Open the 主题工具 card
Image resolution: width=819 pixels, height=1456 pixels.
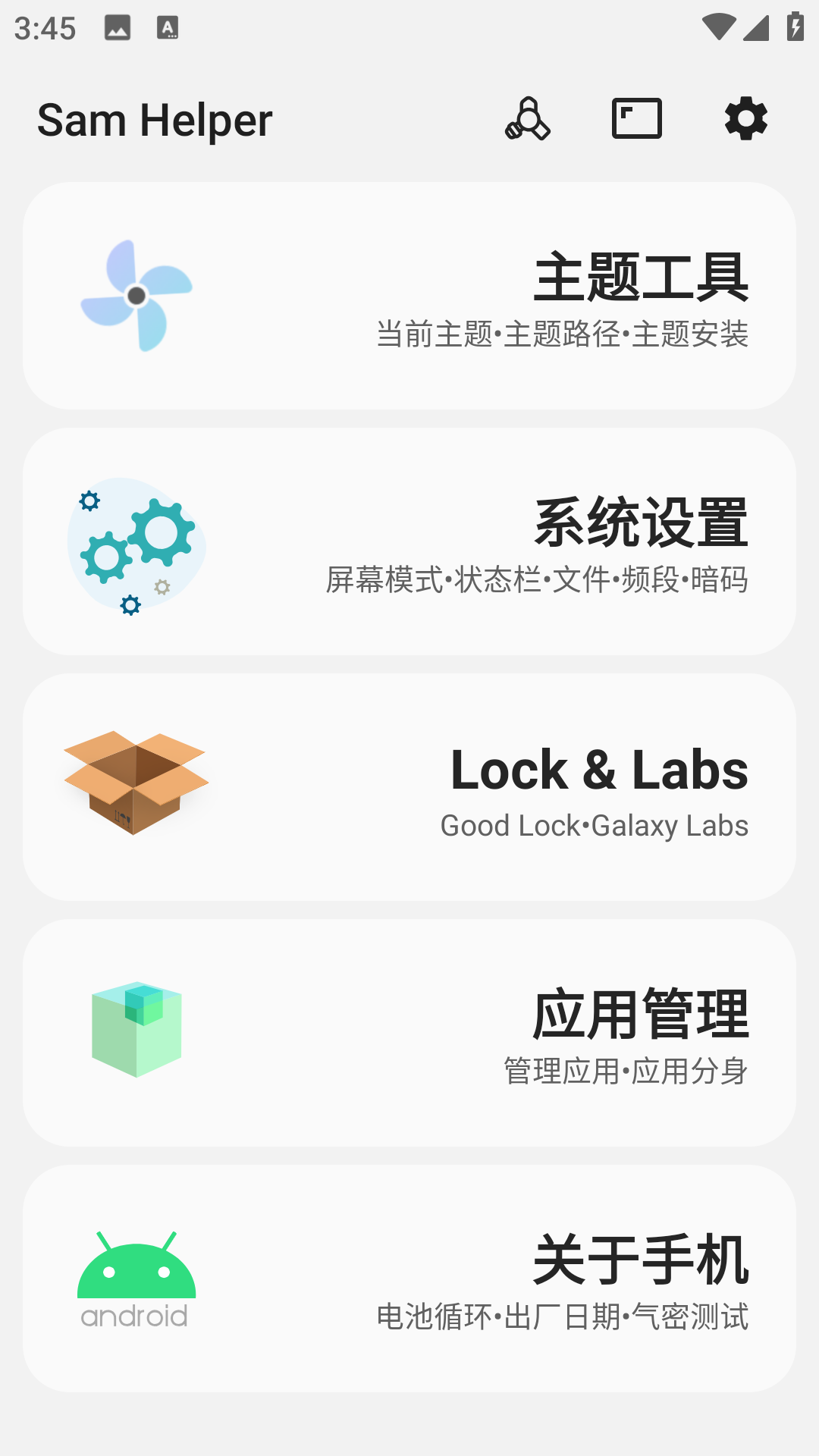[409, 296]
